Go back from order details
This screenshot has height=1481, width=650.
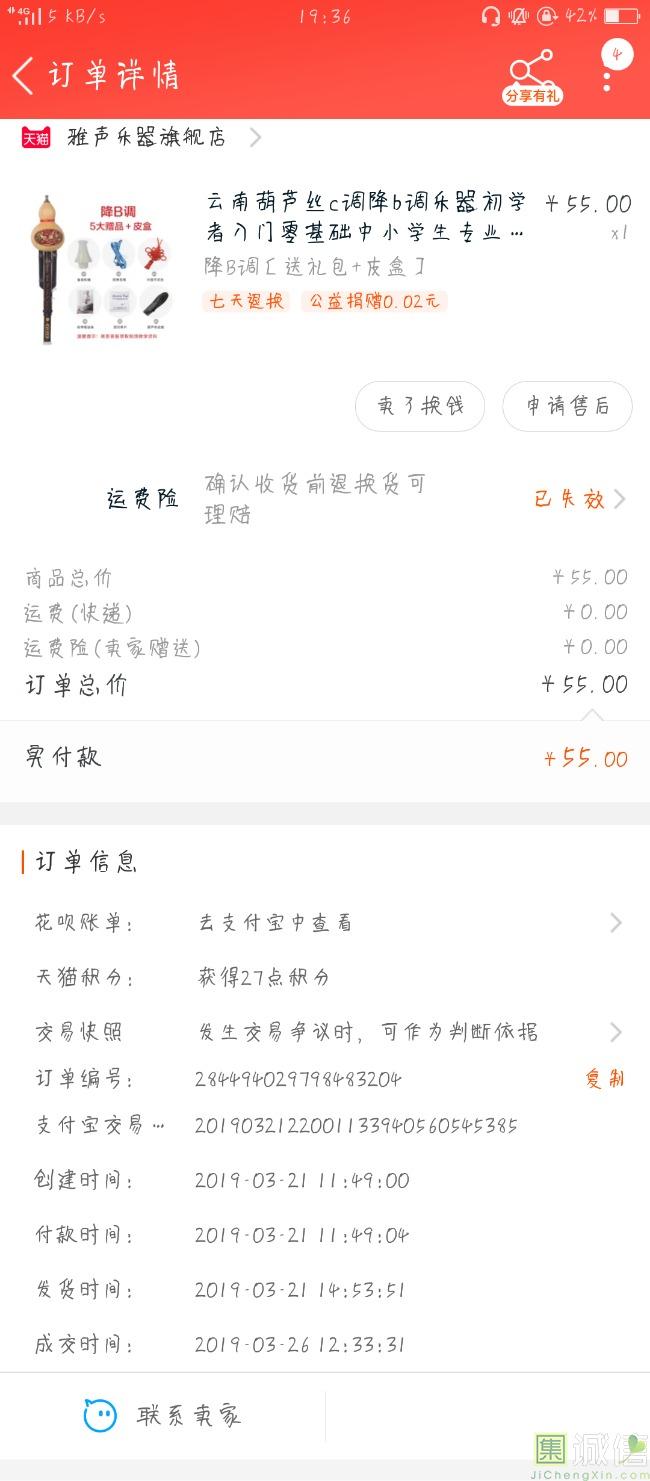click(x=24, y=76)
